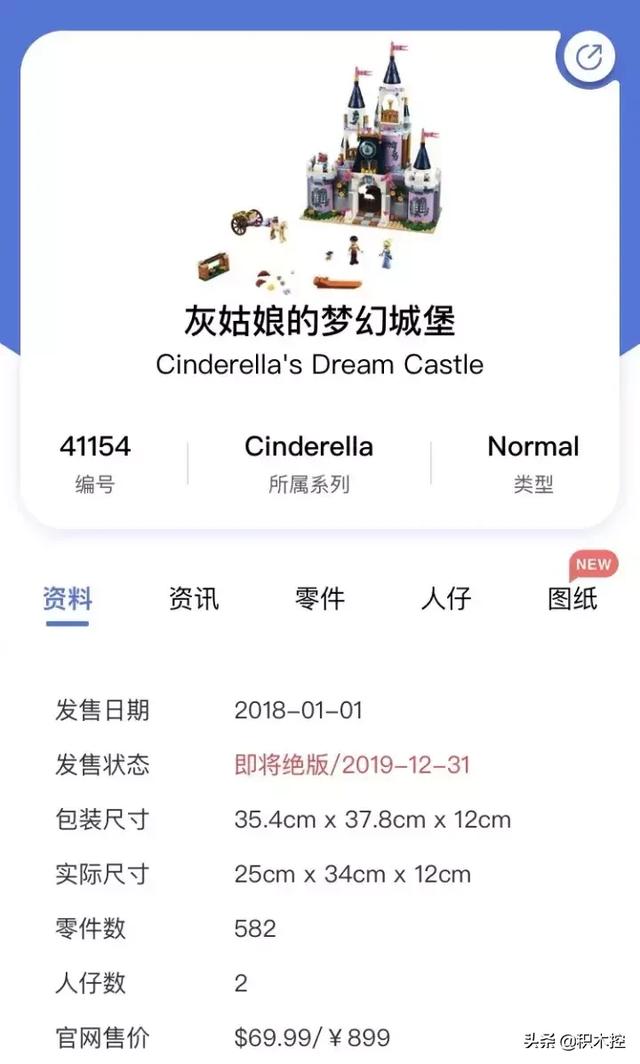Tap the share icon on the card

tap(588, 57)
